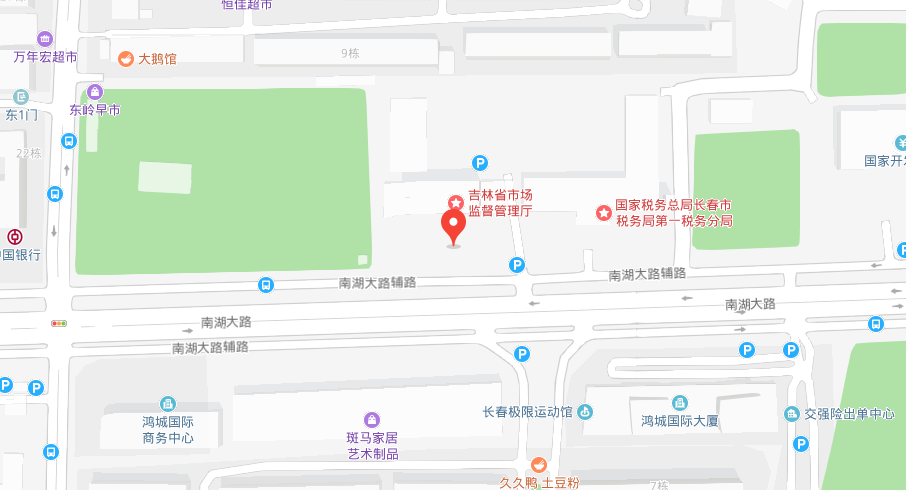906x490 pixels.
Task: Open the 久久鸭 土豆粉 restaurant marker
Action: (x=539, y=465)
